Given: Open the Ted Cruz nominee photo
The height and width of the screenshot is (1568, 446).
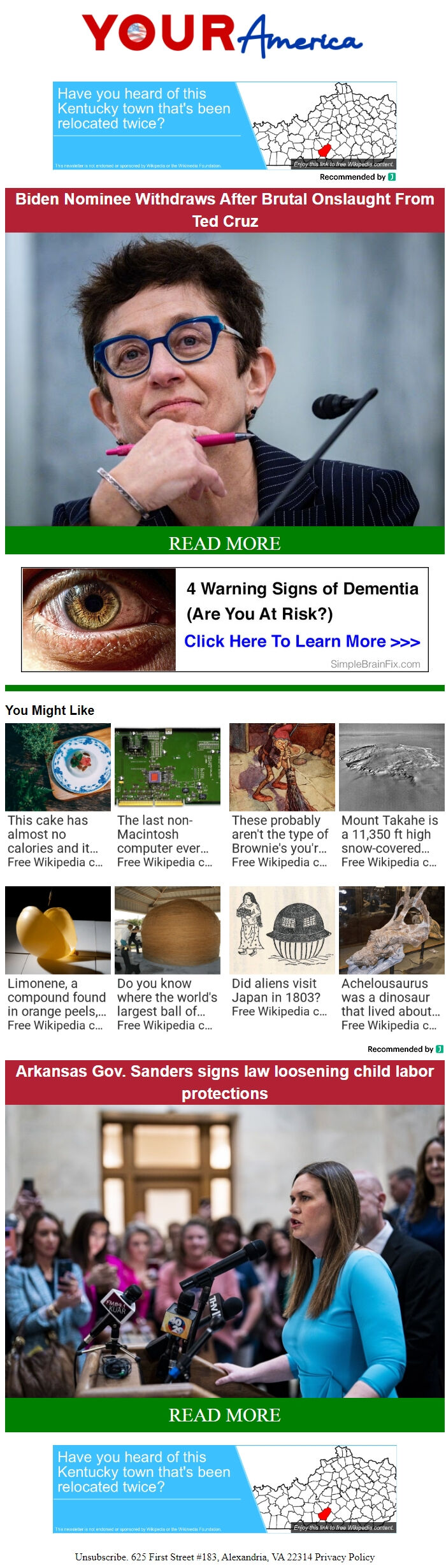Looking at the screenshot, I should (x=224, y=379).
